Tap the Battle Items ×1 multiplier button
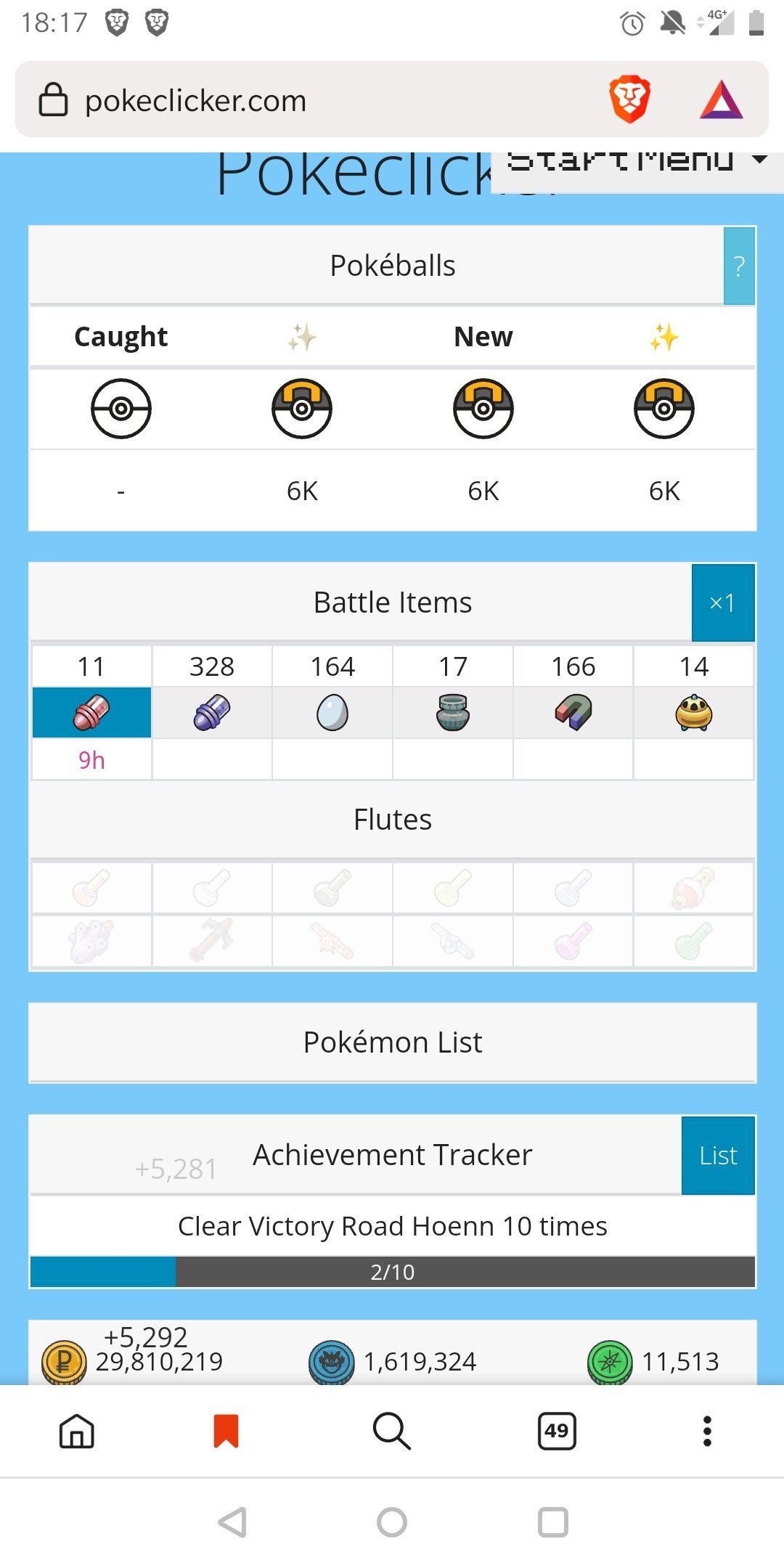The width and height of the screenshot is (784, 1568). 722,603
